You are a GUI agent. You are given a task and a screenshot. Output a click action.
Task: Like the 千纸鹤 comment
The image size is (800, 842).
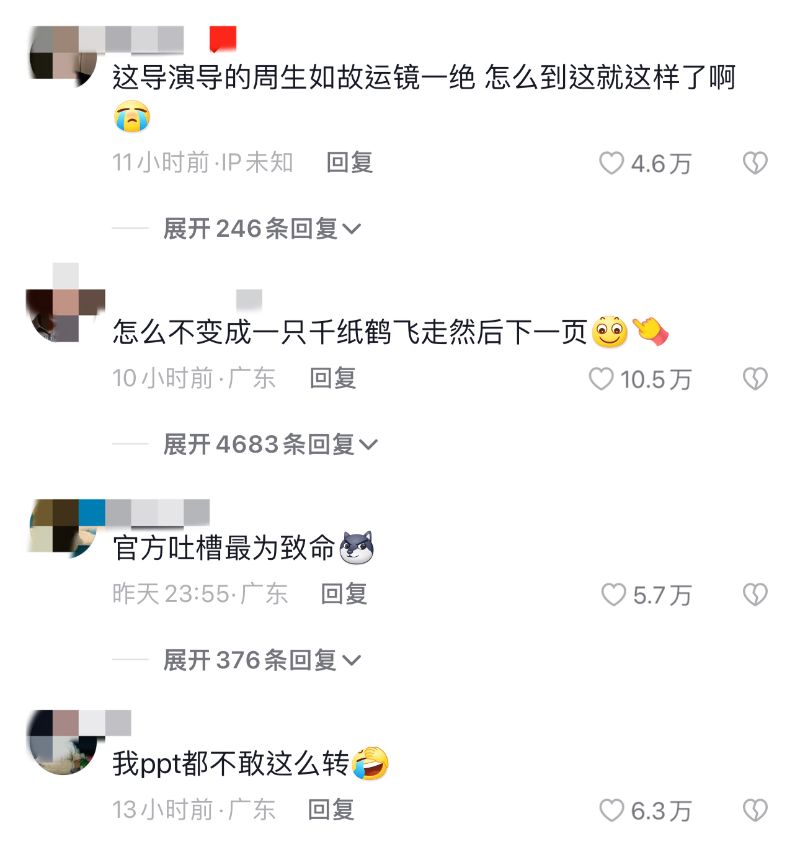coord(601,379)
